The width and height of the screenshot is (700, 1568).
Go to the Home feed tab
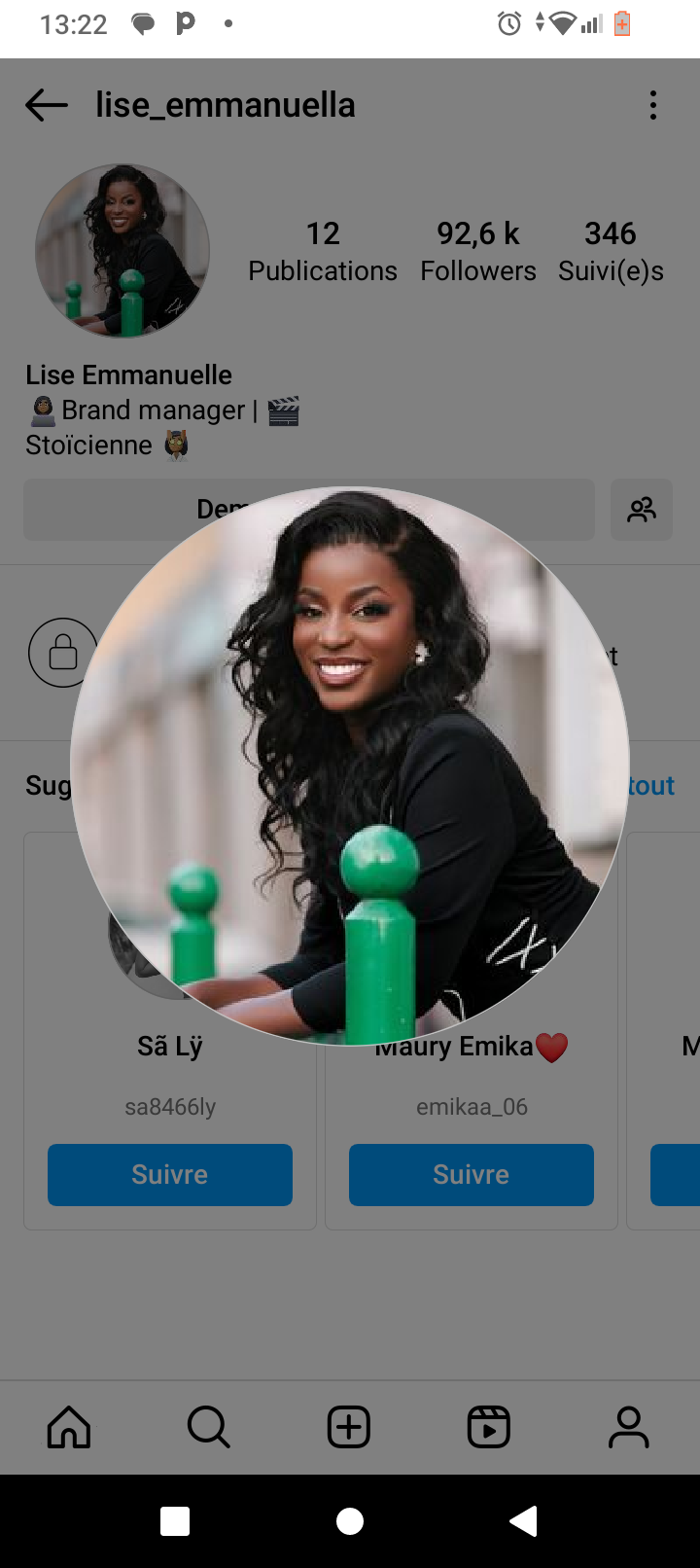click(x=69, y=1427)
